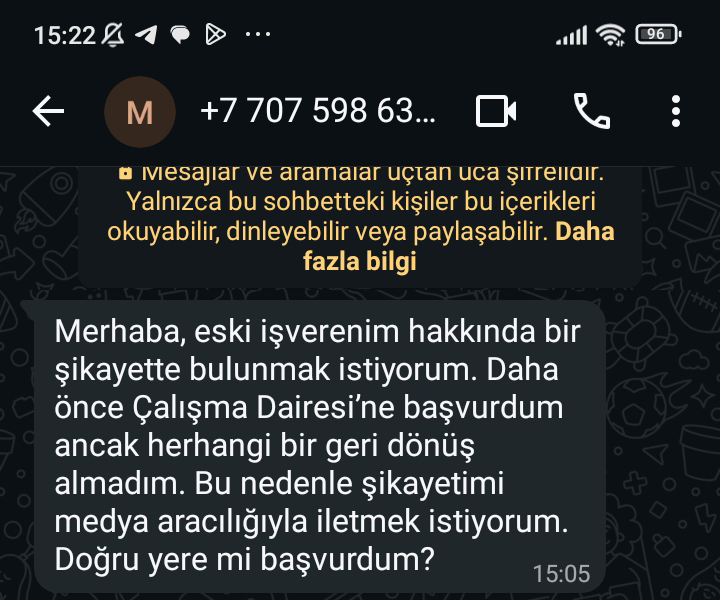Start a video call with this contact
The width and height of the screenshot is (720, 600).
click(495, 111)
